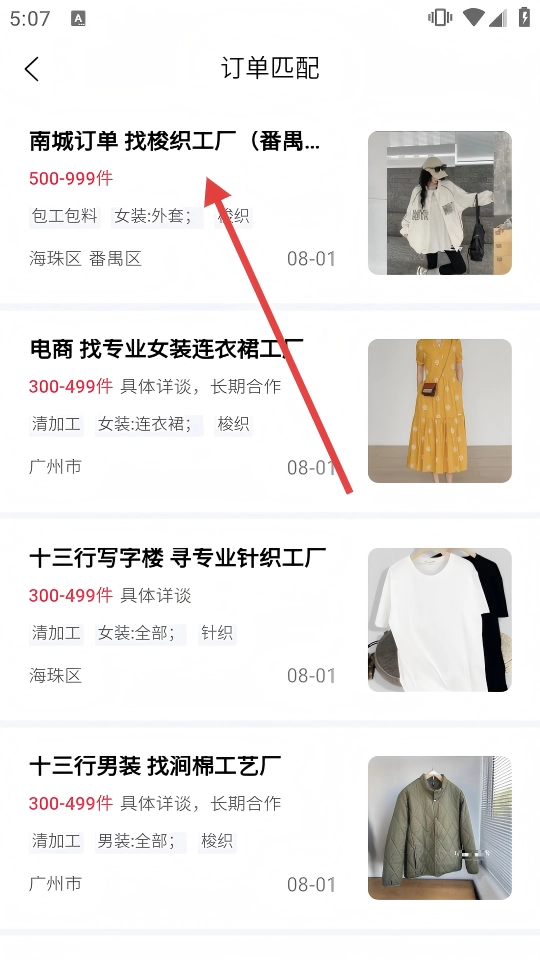The image size is (540, 960).
Task: Open the 十三行男装 找涧棉工艺厂 order
Action: tap(270, 828)
